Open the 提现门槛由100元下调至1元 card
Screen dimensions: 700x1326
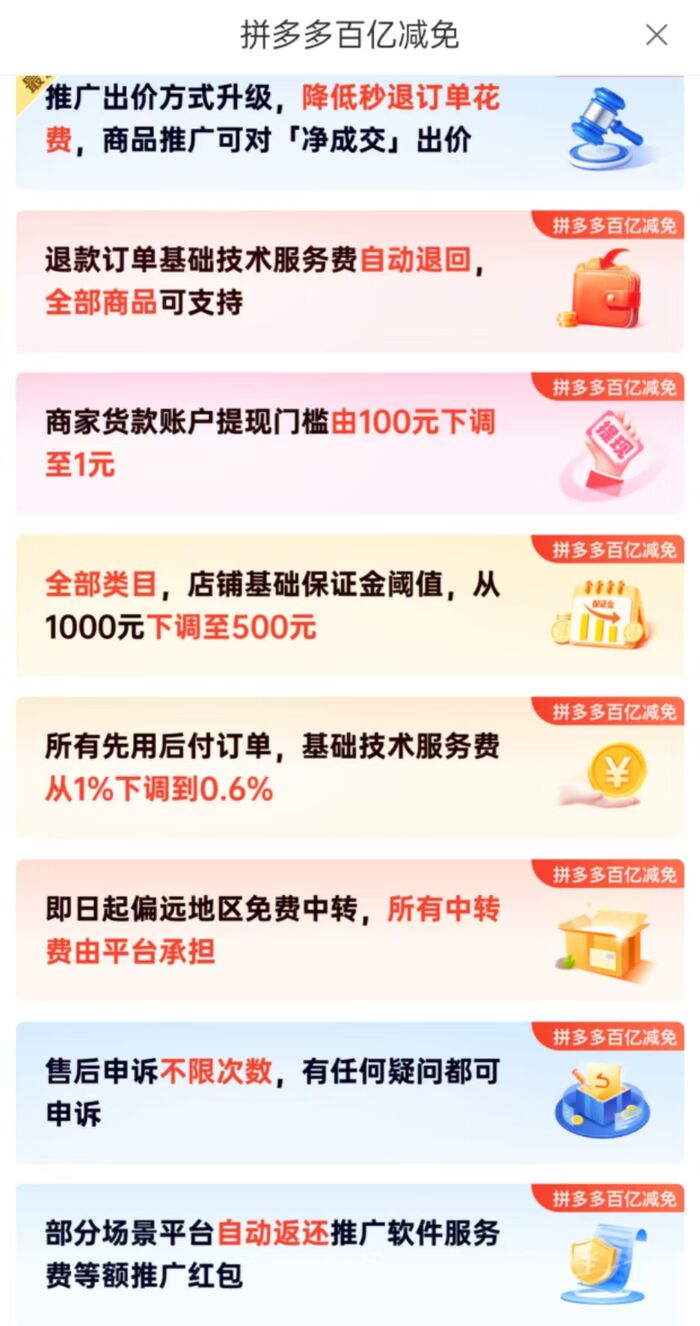pyautogui.click(x=349, y=444)
